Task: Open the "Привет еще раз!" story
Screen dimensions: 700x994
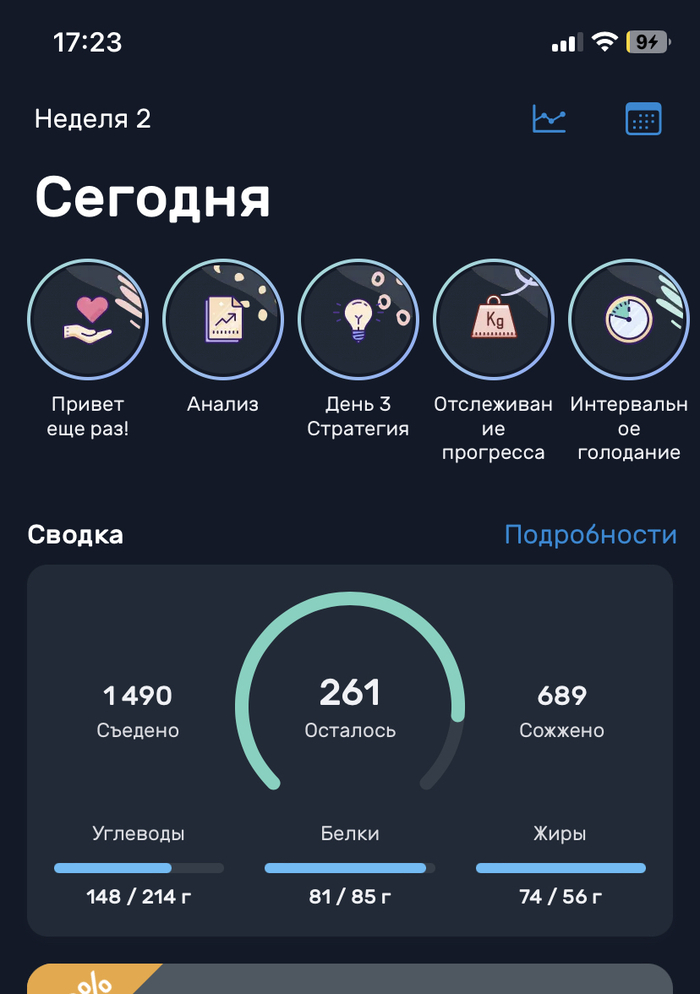Action: click(87, 319)
